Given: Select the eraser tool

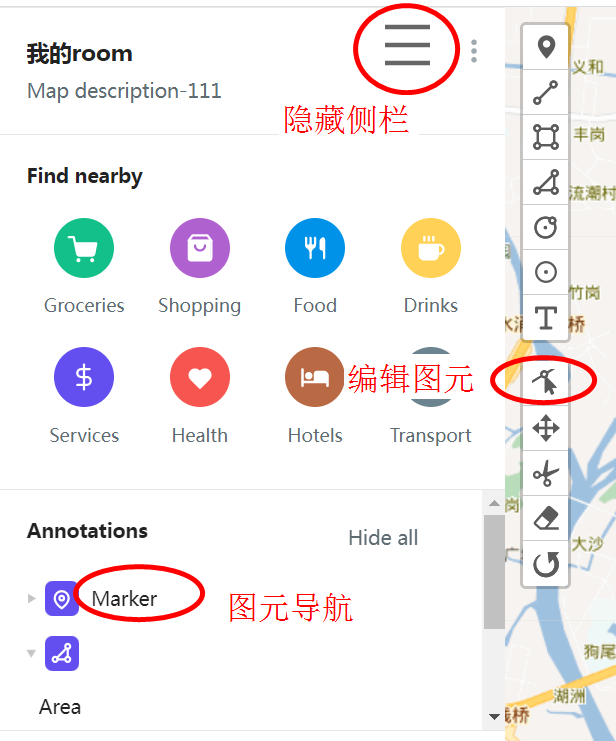Looking at the screenshot, I should tap(546, 518).
